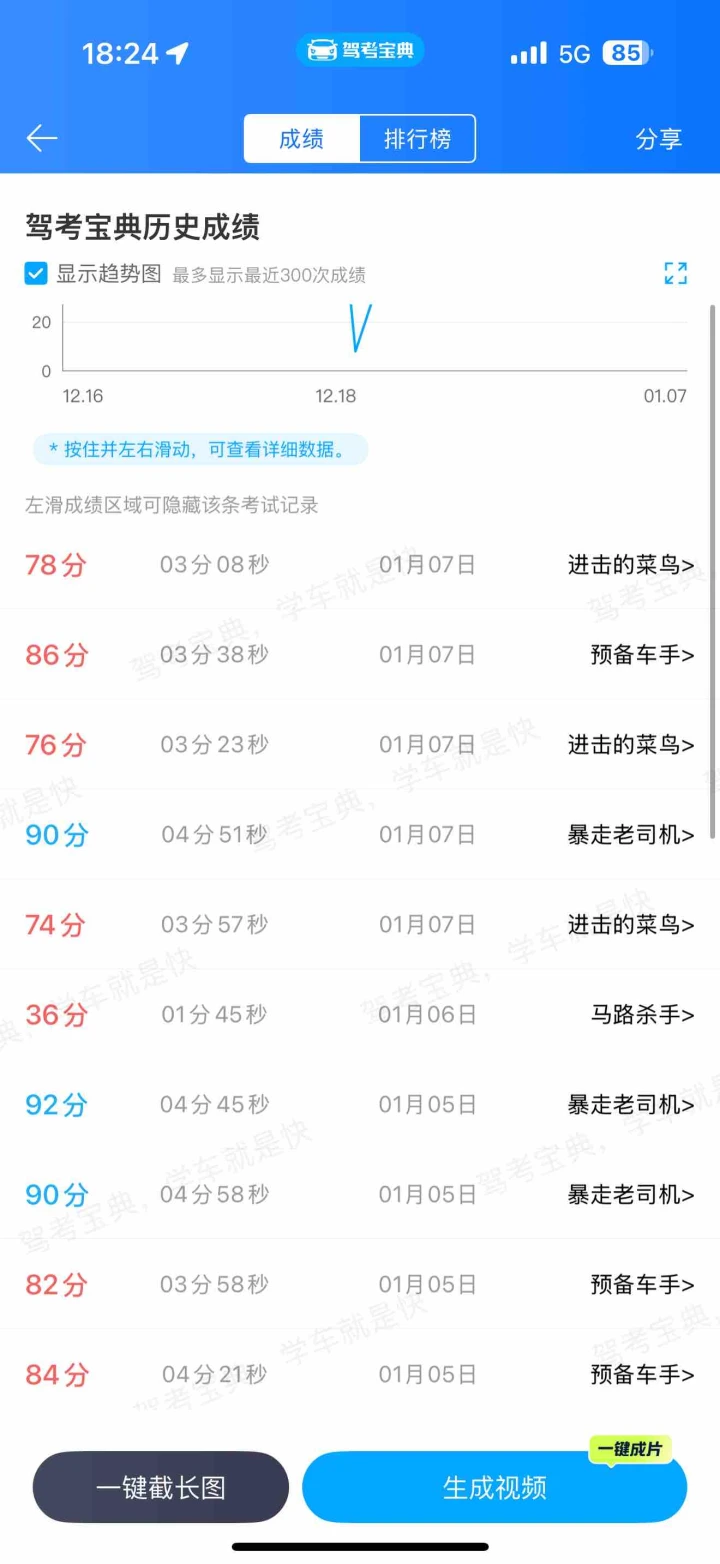Go back using the arrow icon
Screen dimensions: 720x1564
click(x=42, y=138)
